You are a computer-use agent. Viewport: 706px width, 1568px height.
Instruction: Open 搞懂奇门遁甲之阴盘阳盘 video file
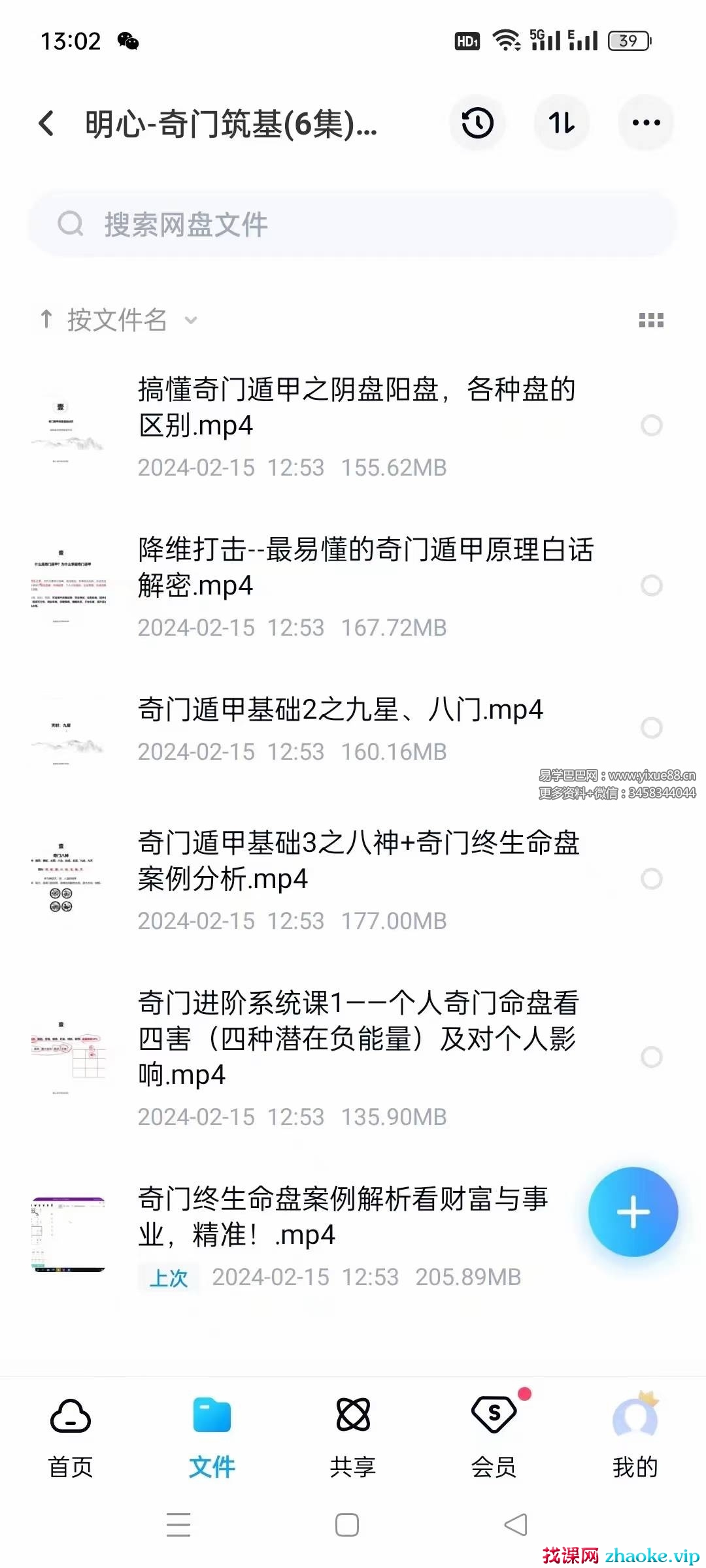tap(356, 407)
